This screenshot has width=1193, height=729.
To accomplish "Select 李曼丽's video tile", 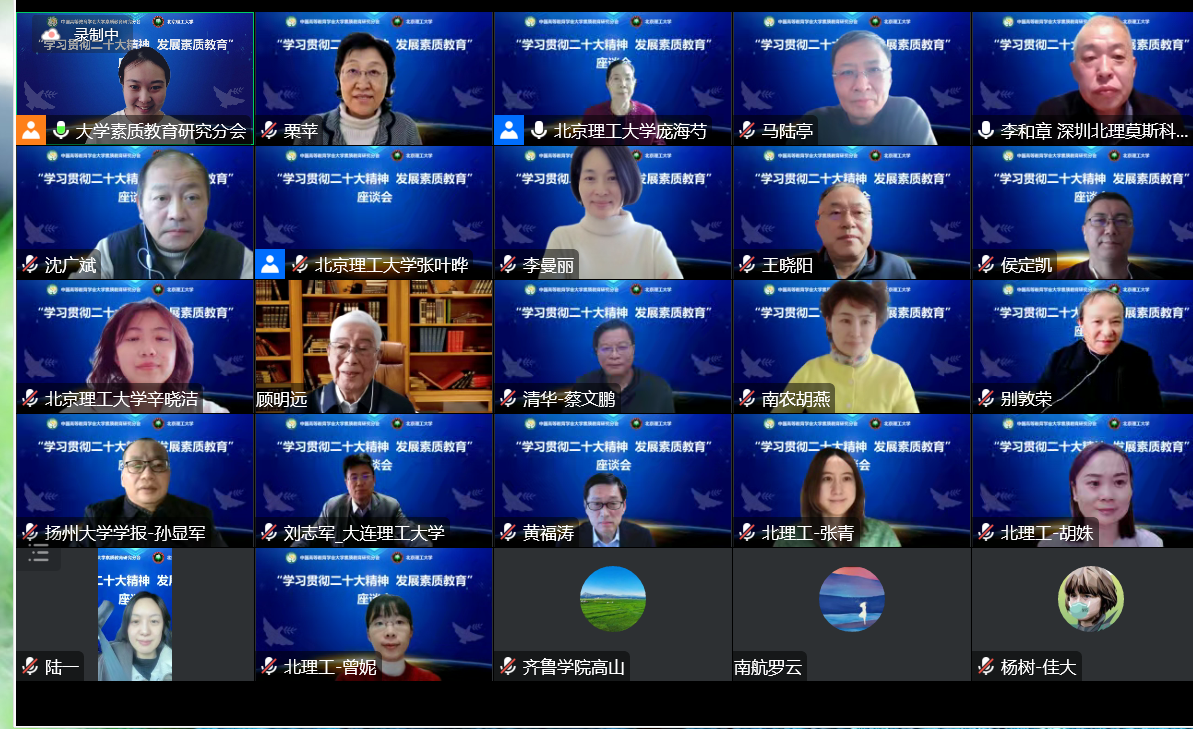I will tap(612, 212).
